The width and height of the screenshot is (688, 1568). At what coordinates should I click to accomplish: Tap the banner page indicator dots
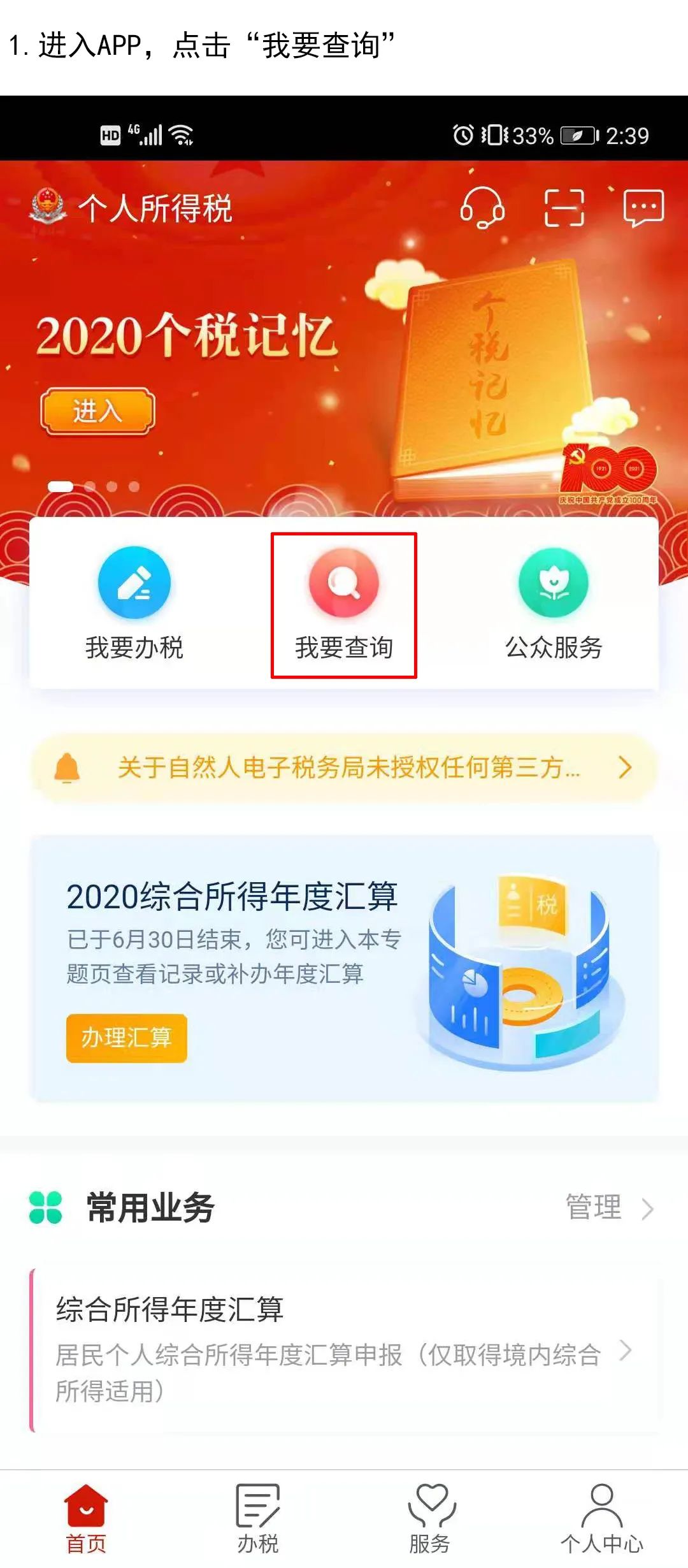point(94,486)
